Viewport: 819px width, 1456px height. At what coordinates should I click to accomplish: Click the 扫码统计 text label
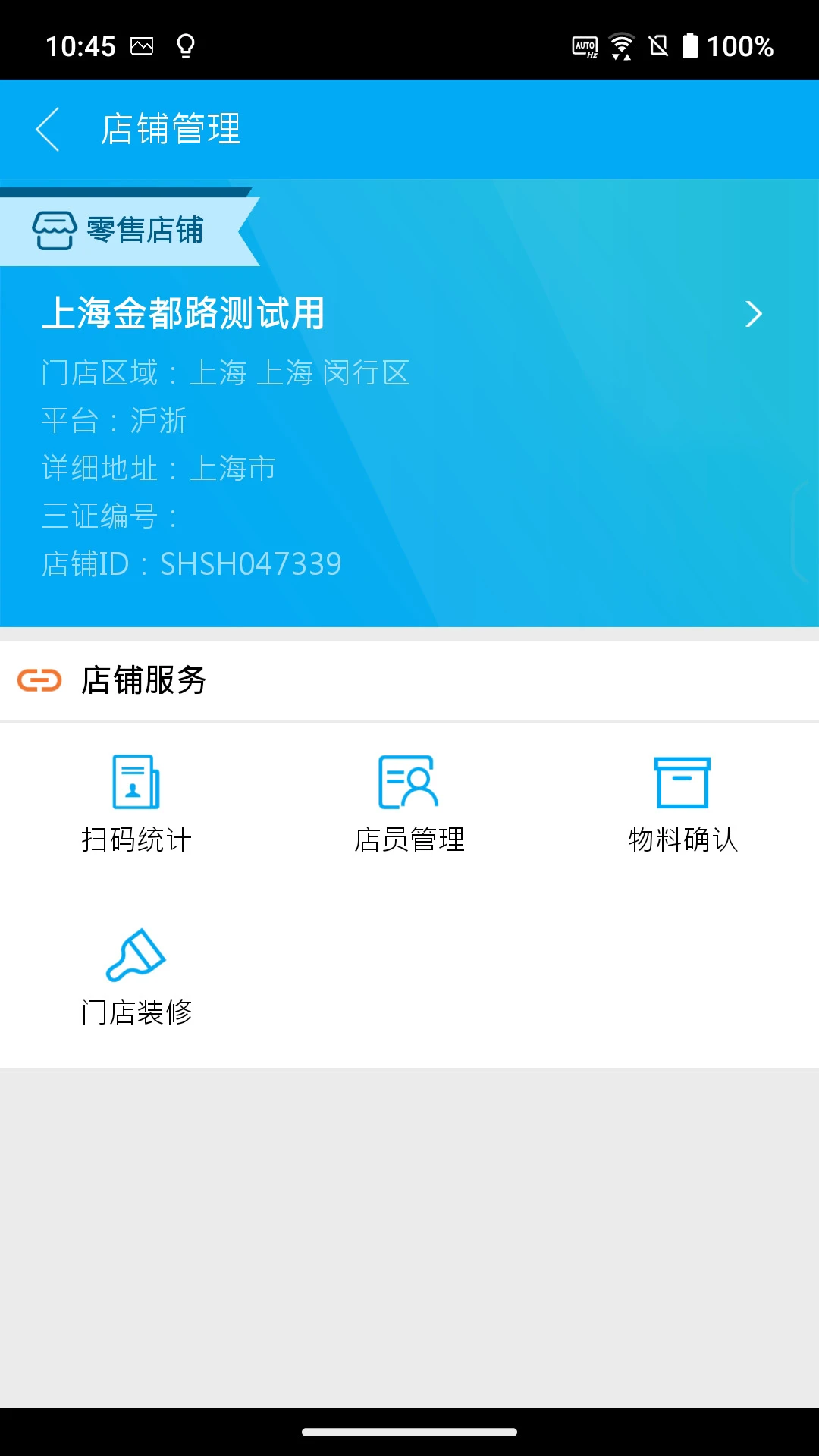click(136, 839)
